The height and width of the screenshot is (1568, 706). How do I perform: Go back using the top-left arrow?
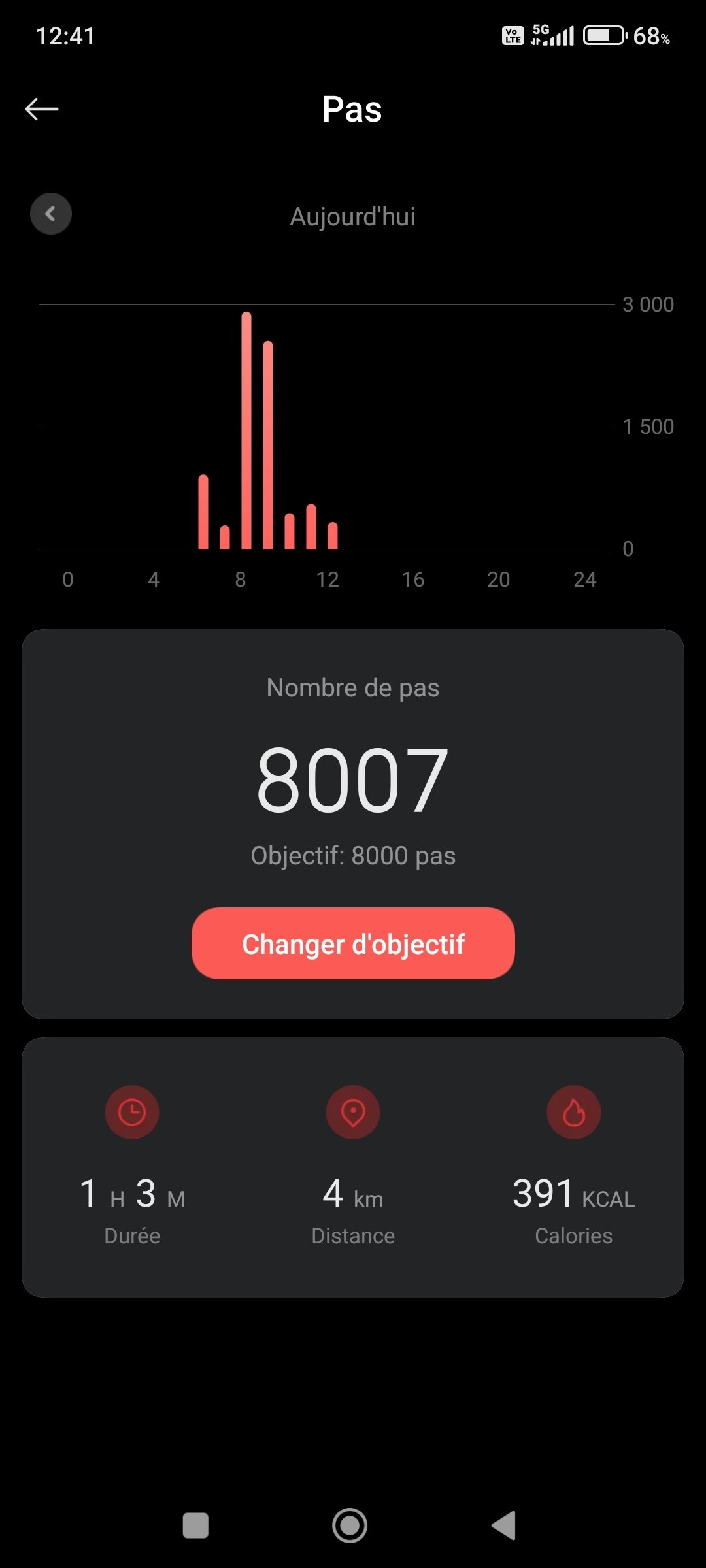tap(42, 109)
